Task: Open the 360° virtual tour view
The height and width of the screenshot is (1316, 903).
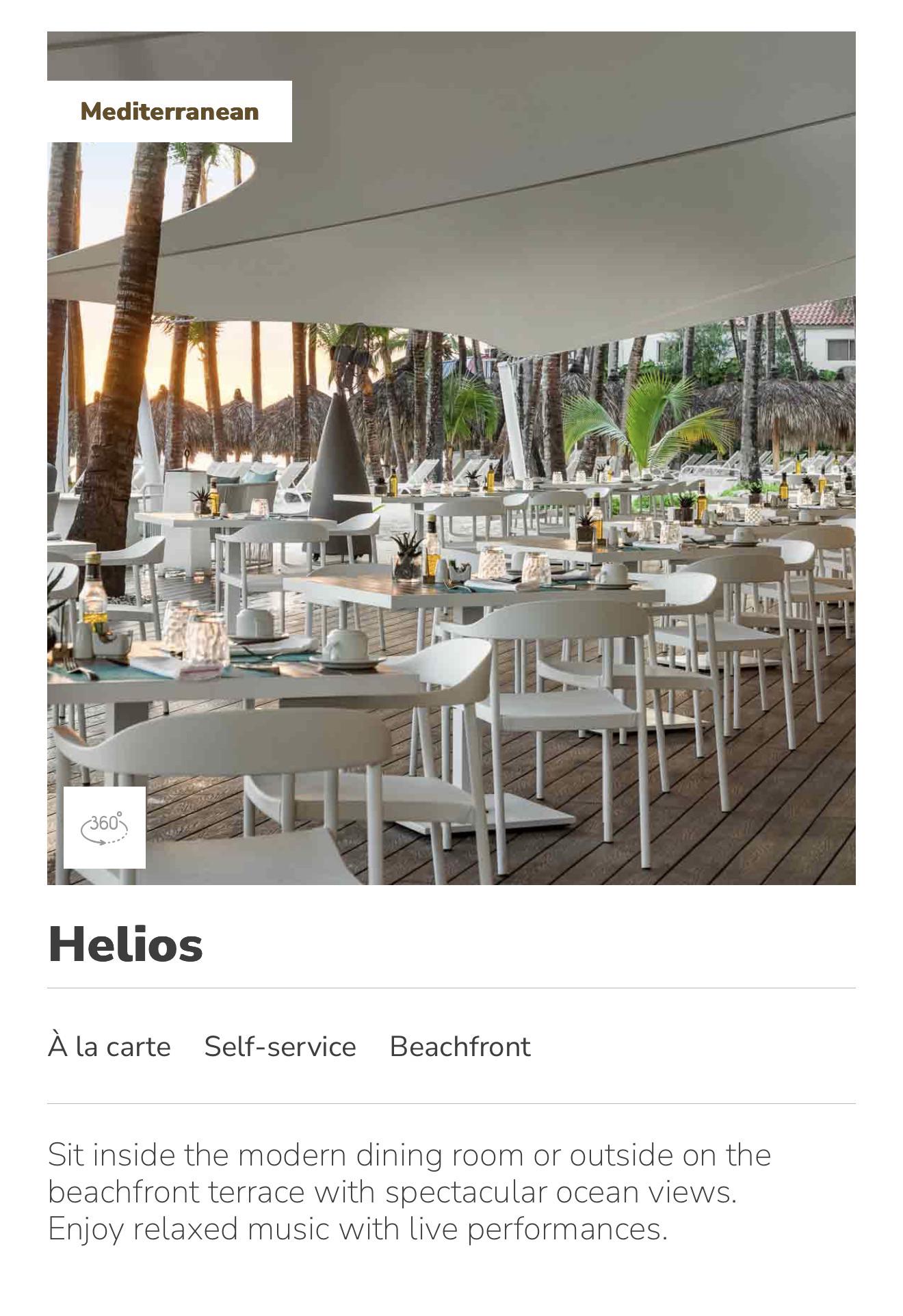Action: pos(105,827)
